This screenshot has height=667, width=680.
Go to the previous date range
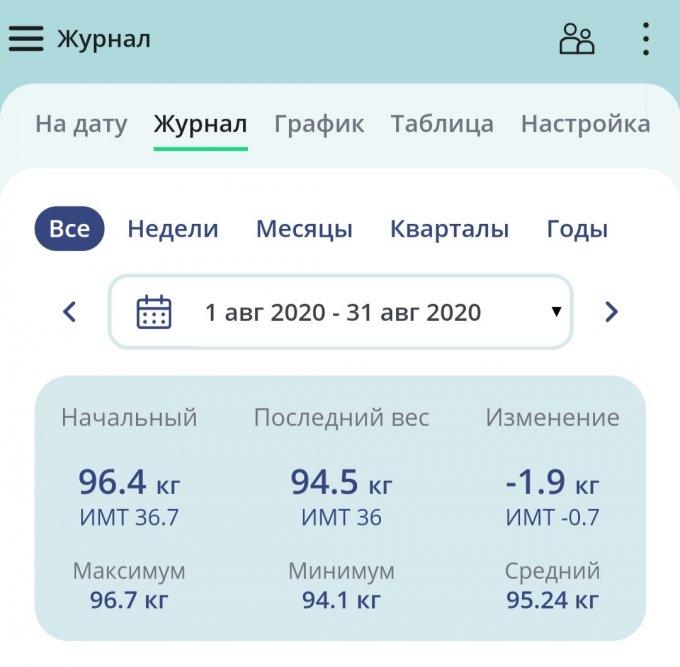pyautogui.click(x=69, y=312)
